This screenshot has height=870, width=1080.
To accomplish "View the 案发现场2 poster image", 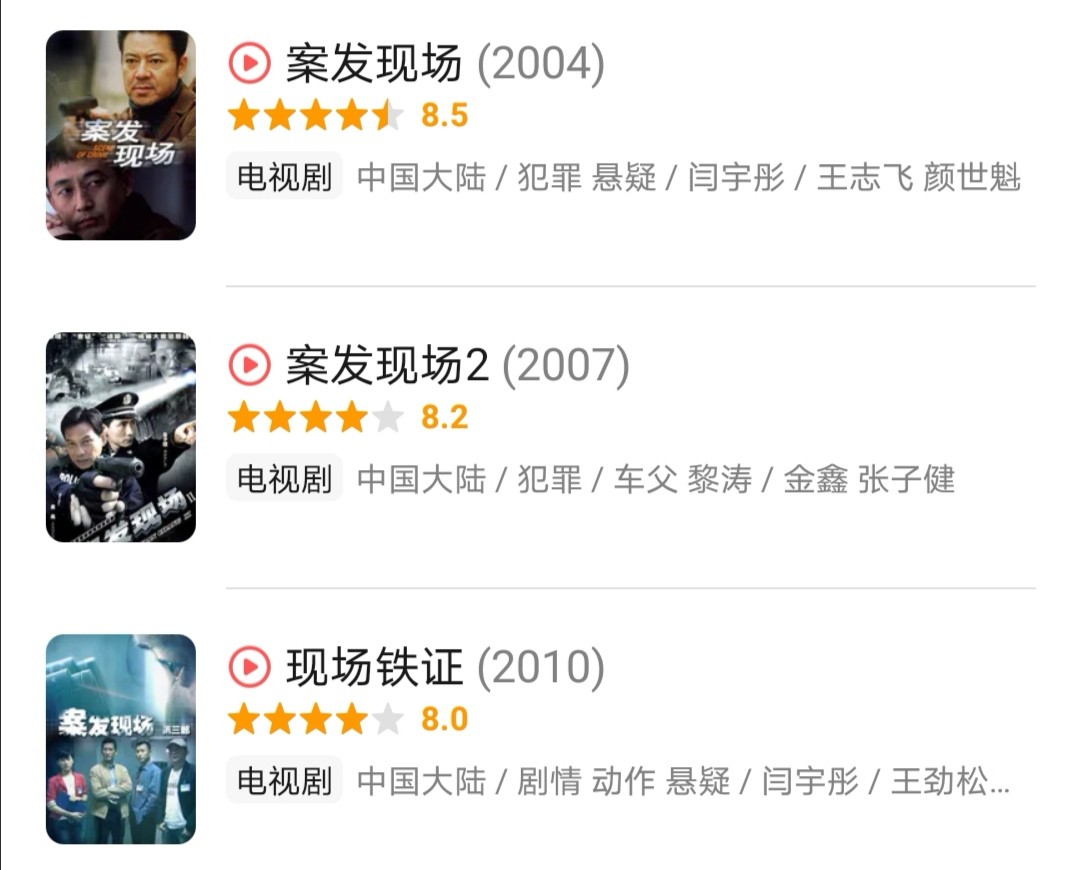I will click(x=121, y=437).
